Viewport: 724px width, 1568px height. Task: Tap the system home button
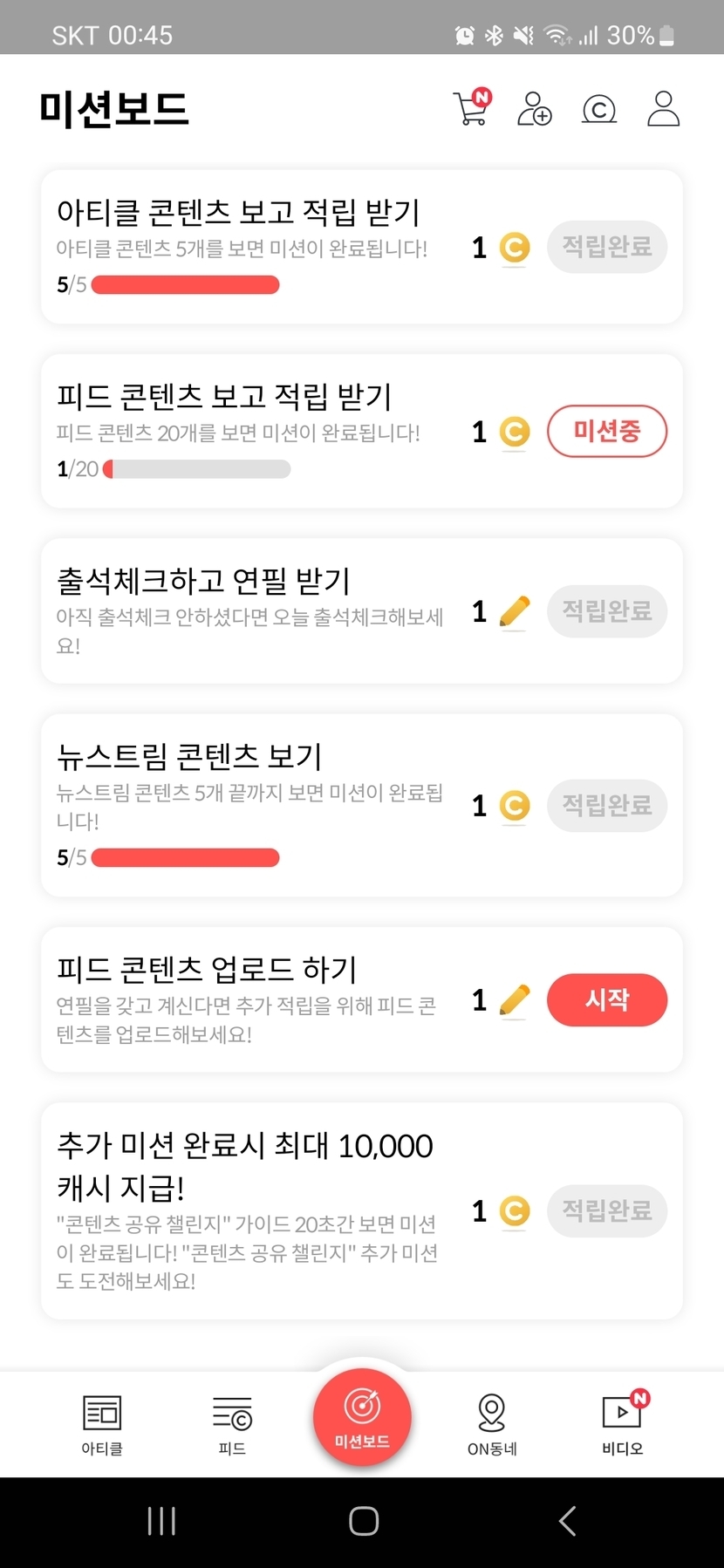[363, 1521]
